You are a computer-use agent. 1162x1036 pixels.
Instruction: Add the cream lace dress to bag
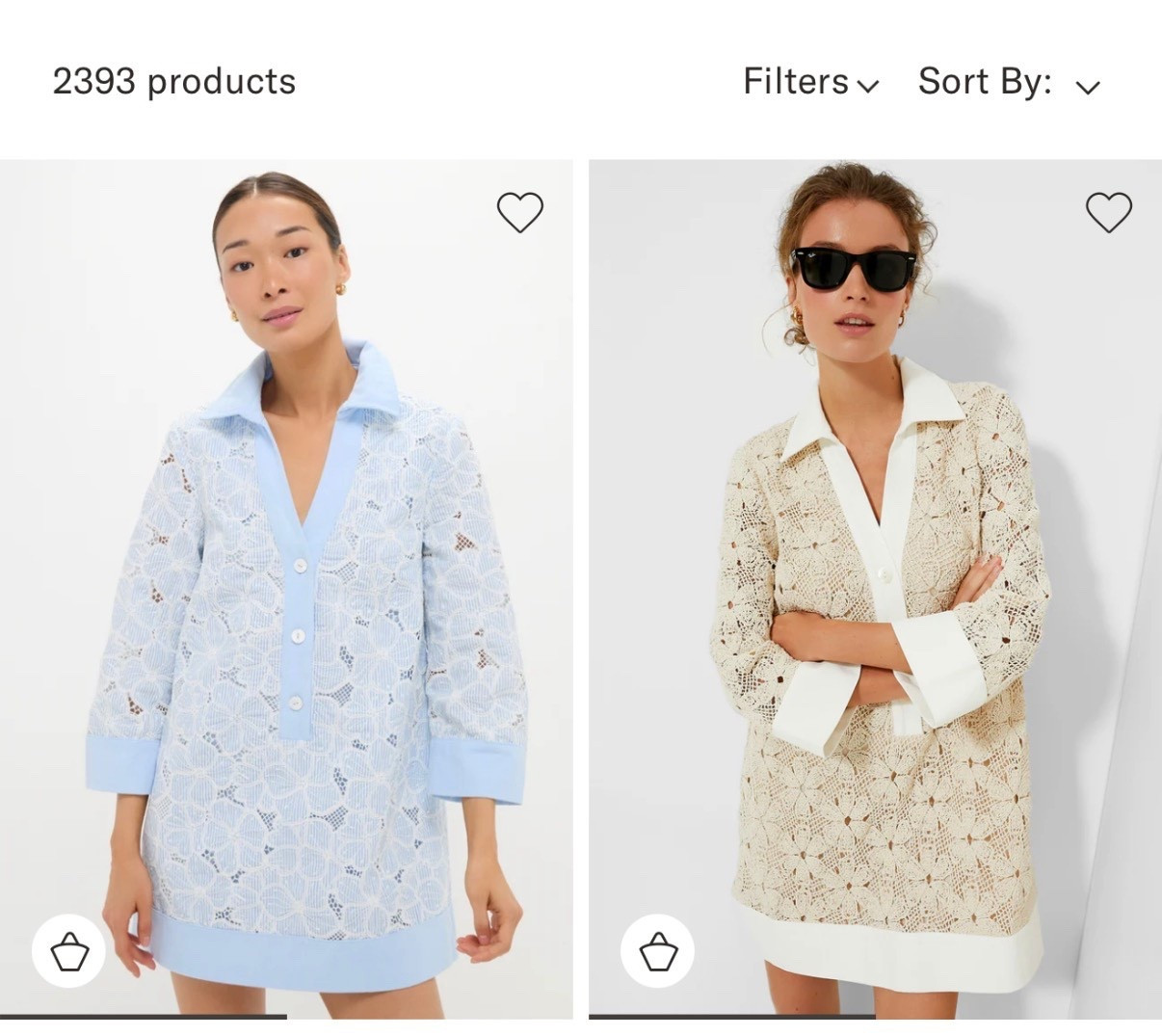click(658, 951)
